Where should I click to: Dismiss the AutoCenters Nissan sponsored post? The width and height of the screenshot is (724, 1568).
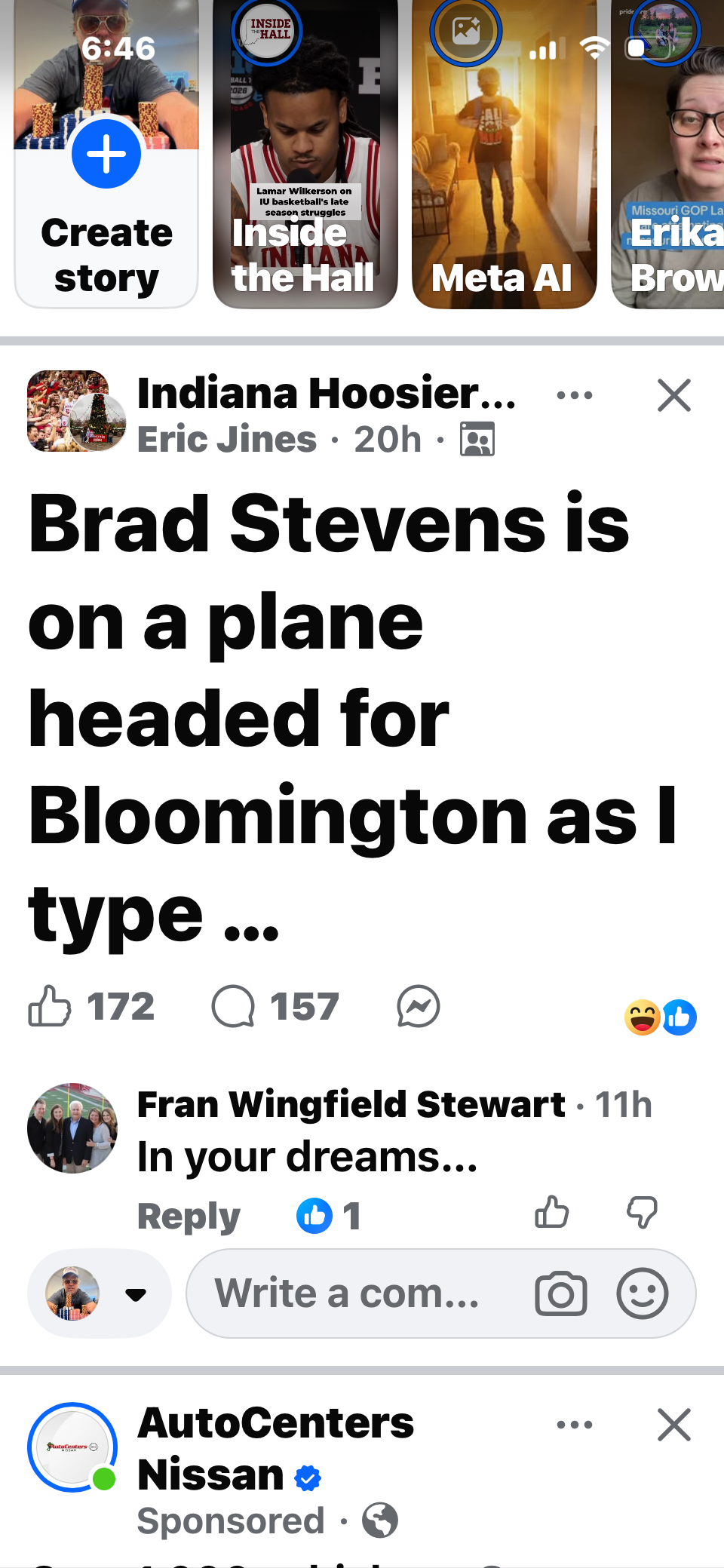pyautogui.click(x=673, y=1425)
